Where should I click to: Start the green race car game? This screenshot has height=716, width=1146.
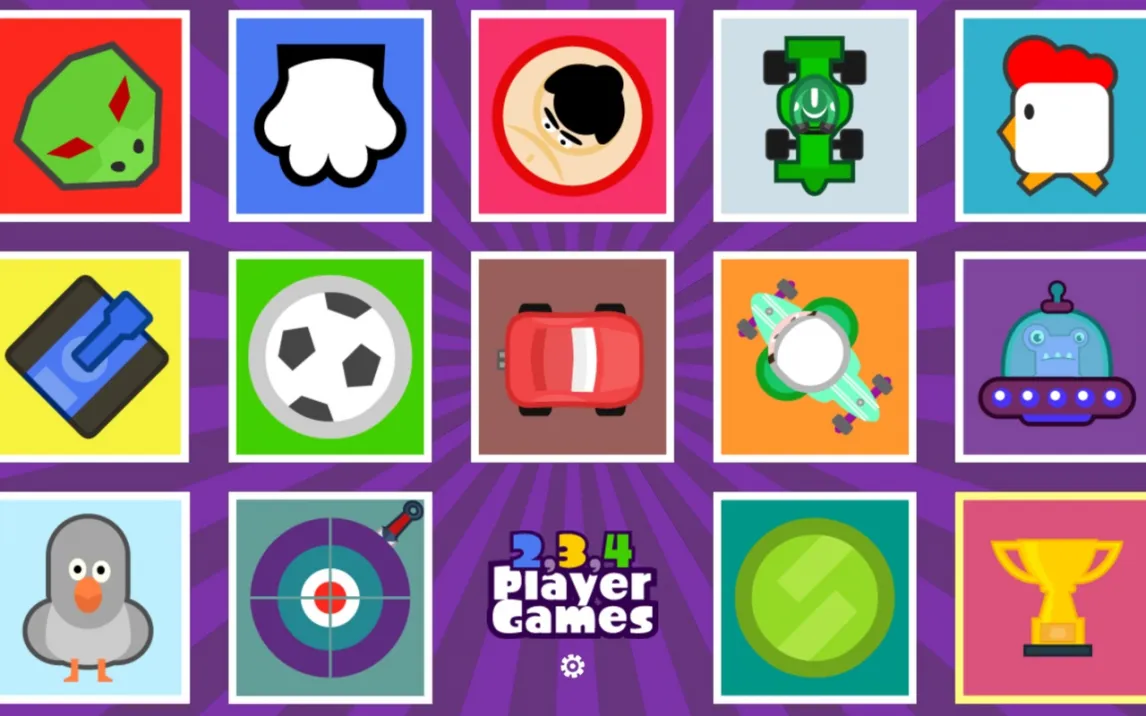pos(814,116)
